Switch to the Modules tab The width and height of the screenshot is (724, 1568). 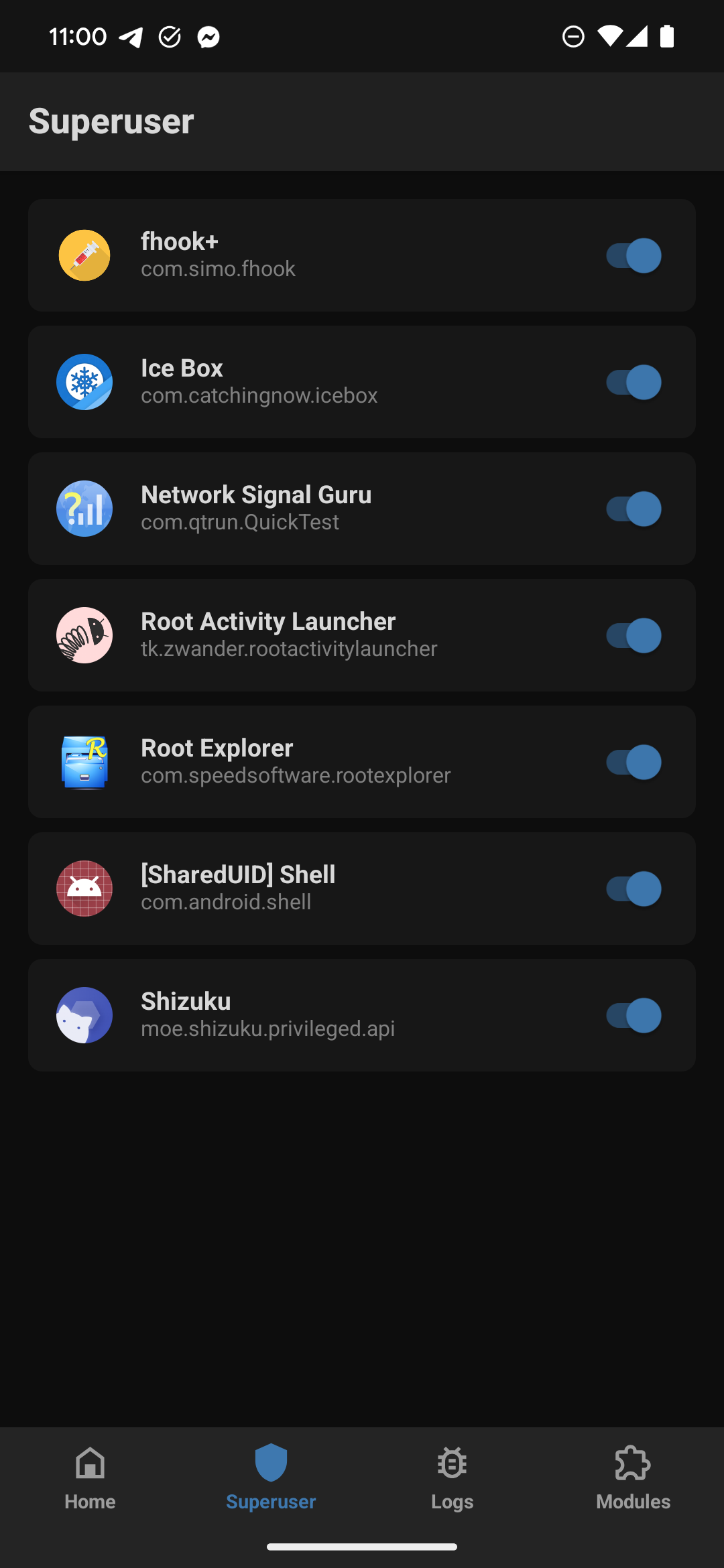633,1478
